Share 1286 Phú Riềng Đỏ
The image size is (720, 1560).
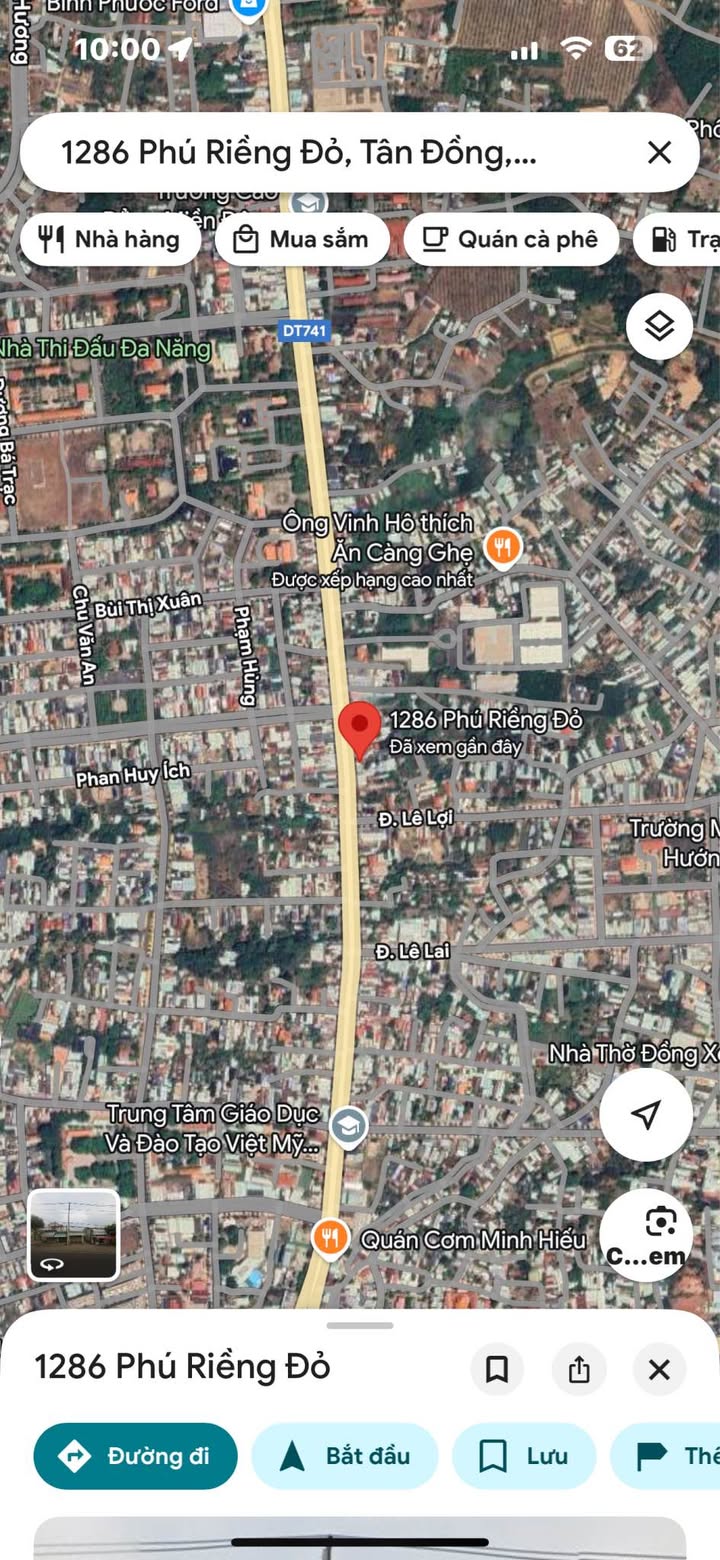click(579, 1369)
